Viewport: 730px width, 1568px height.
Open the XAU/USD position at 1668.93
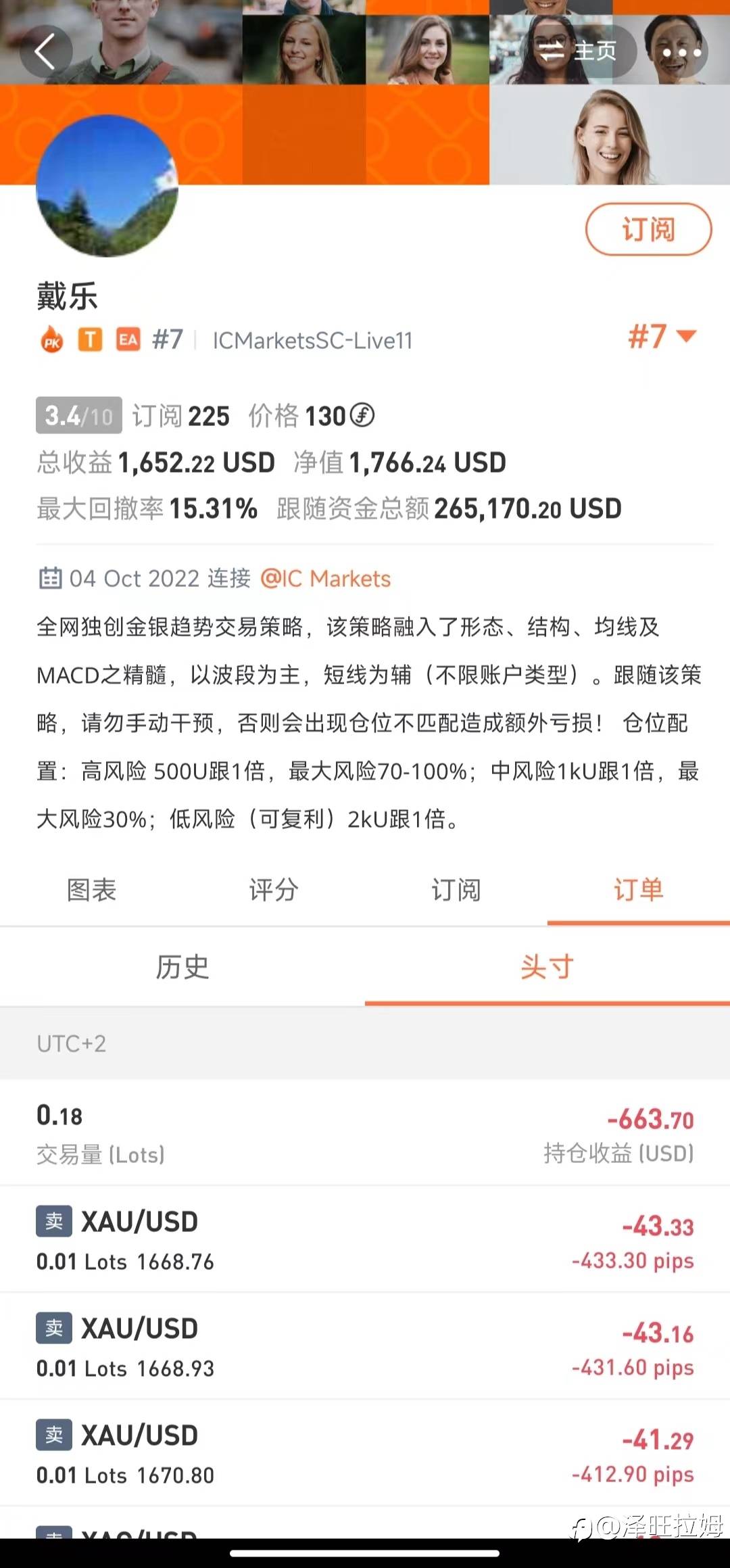(x=365, y=1347)
